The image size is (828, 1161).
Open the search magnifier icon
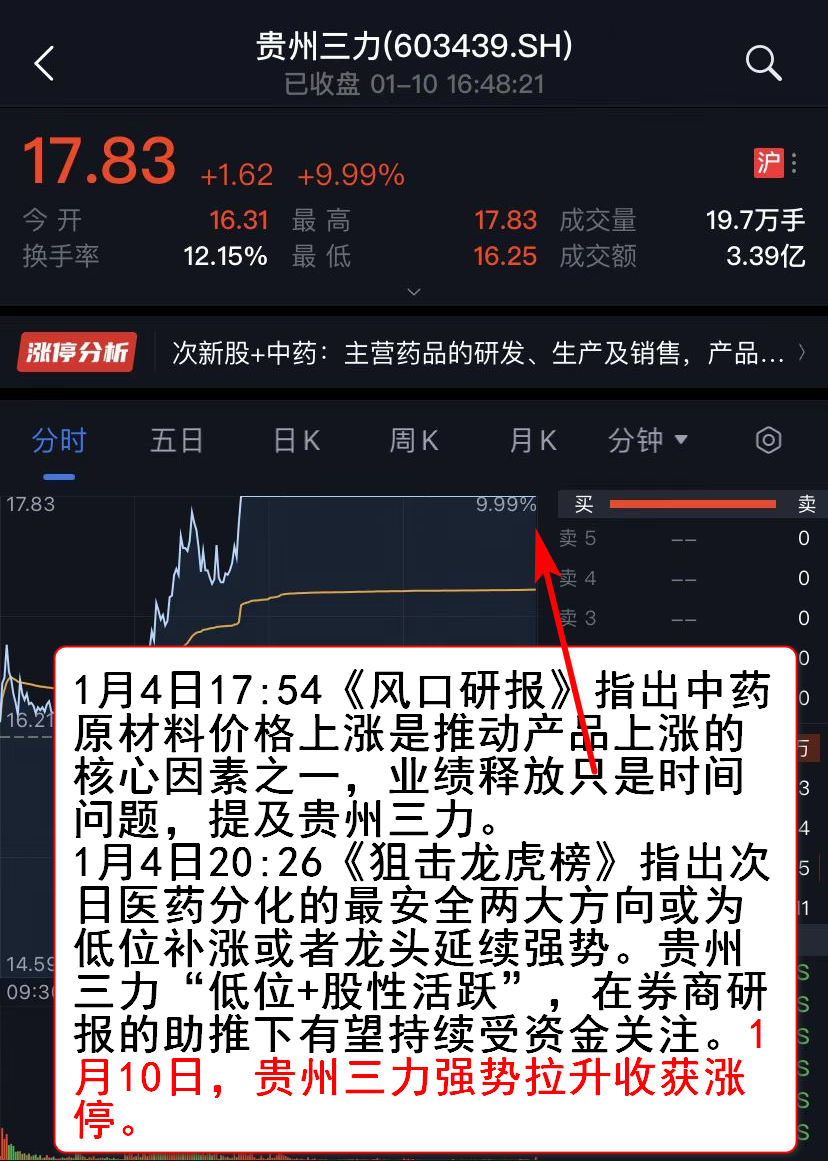click(763, 64)
